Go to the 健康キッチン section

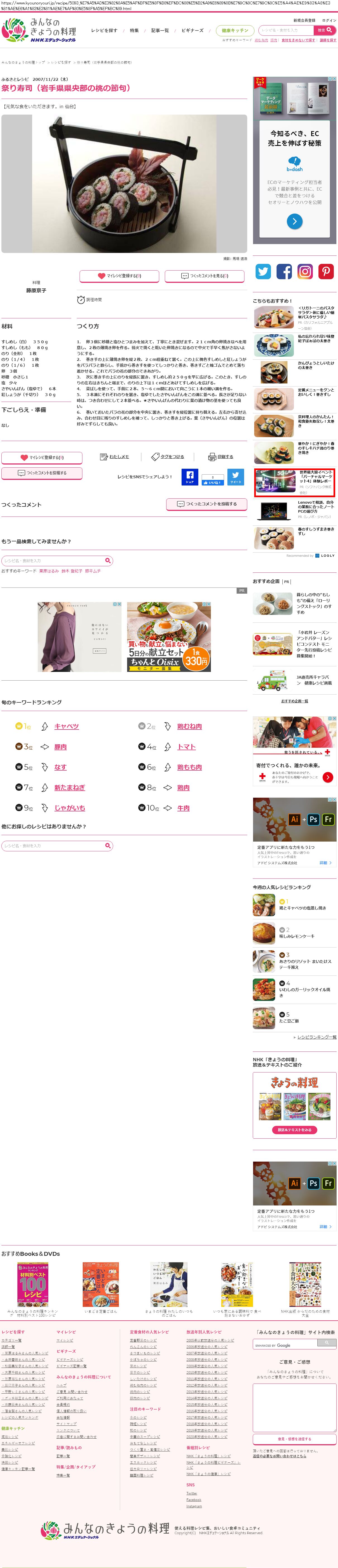tap(235, 30)
